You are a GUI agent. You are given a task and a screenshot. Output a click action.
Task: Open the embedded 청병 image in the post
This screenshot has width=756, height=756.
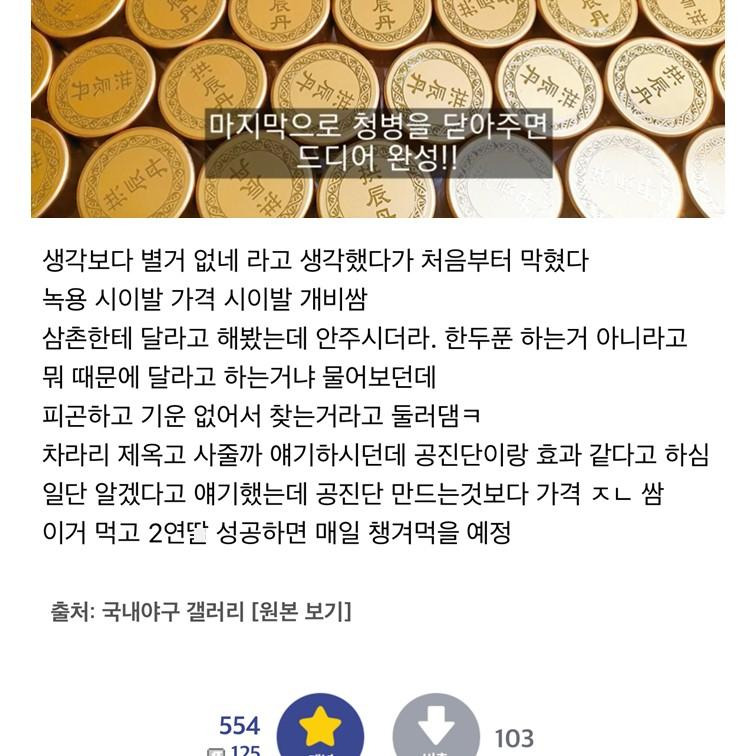click(378, 108)
